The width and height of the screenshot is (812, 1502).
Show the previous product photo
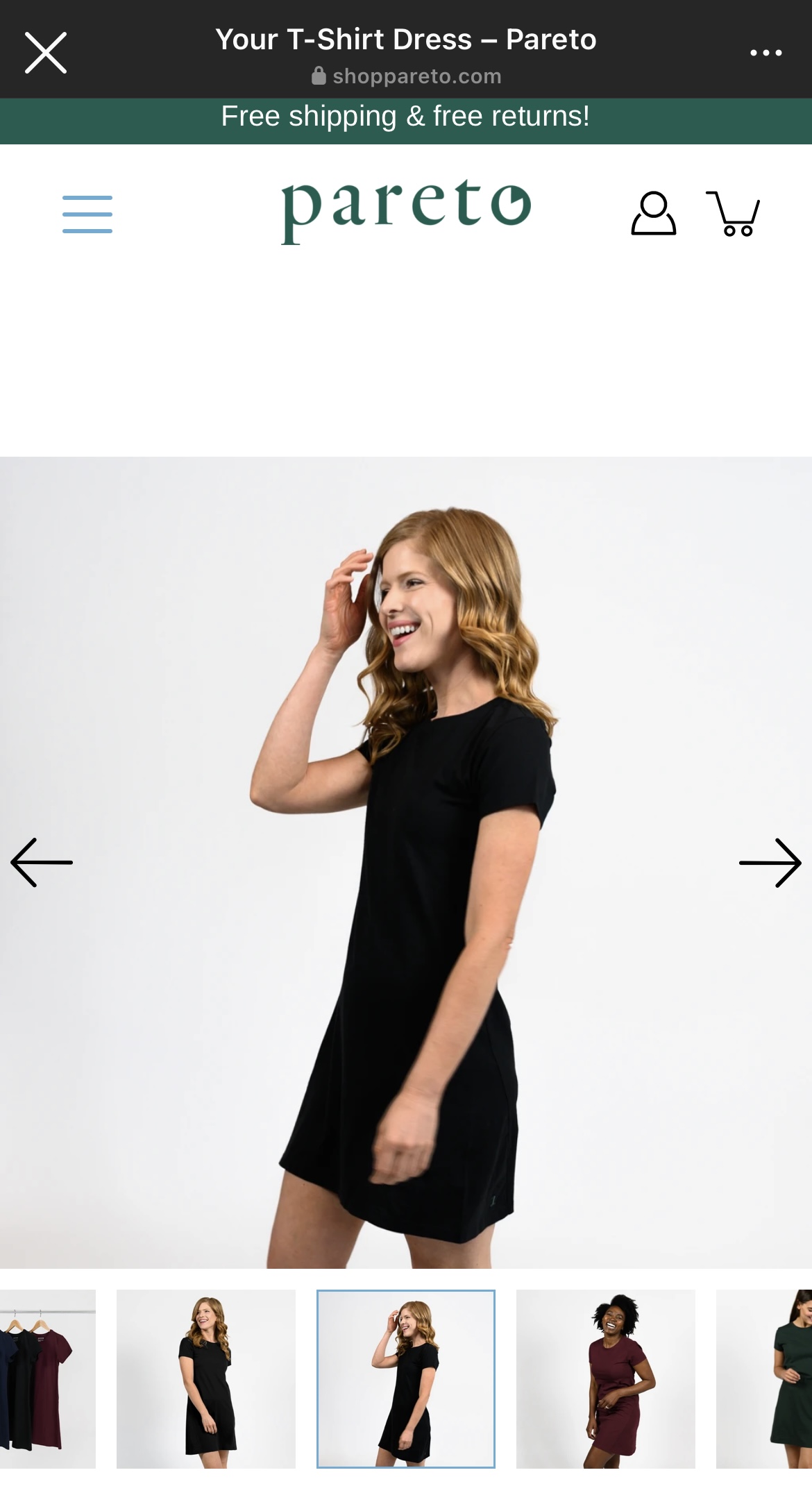(42, 863)
